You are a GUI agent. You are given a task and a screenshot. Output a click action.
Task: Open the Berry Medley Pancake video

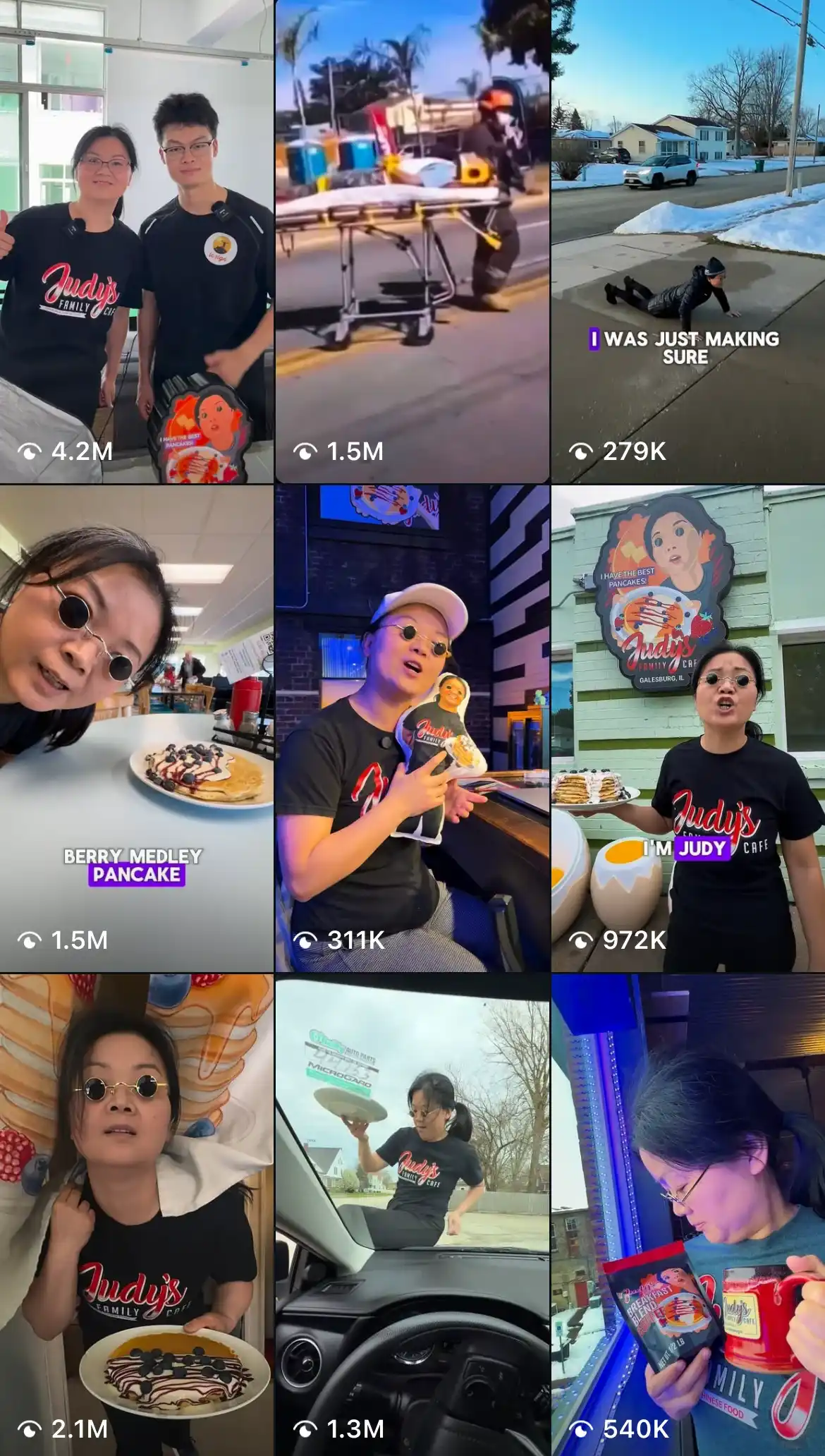[x=137, y=729]
